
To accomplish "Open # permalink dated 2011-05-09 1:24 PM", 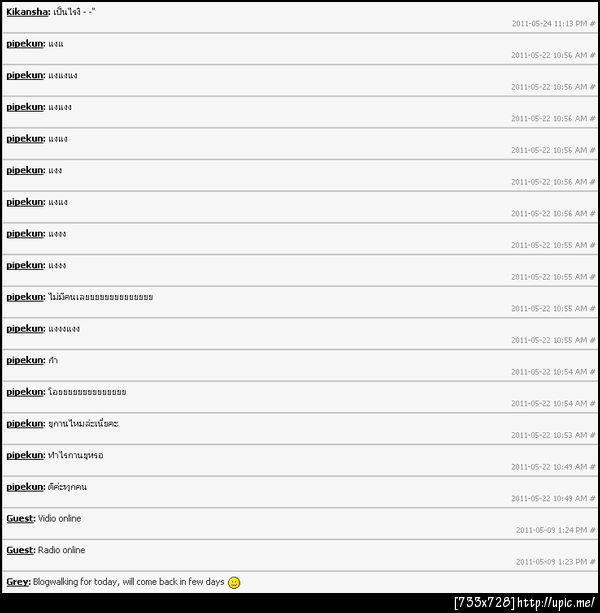I will (x=592, y=530).
